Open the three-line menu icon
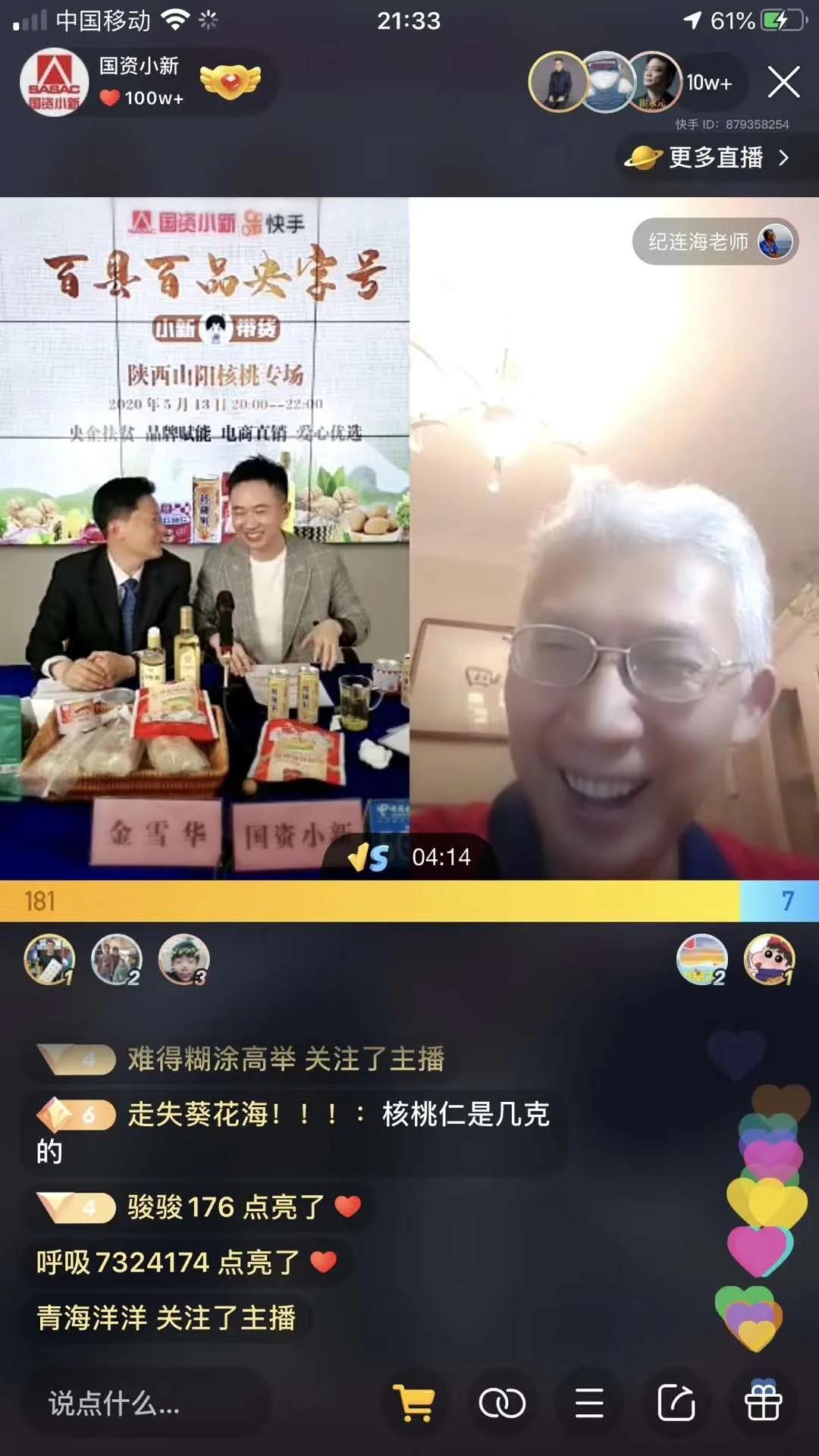Screen dimensions: 819x1456 click(x=589, y=1403)
